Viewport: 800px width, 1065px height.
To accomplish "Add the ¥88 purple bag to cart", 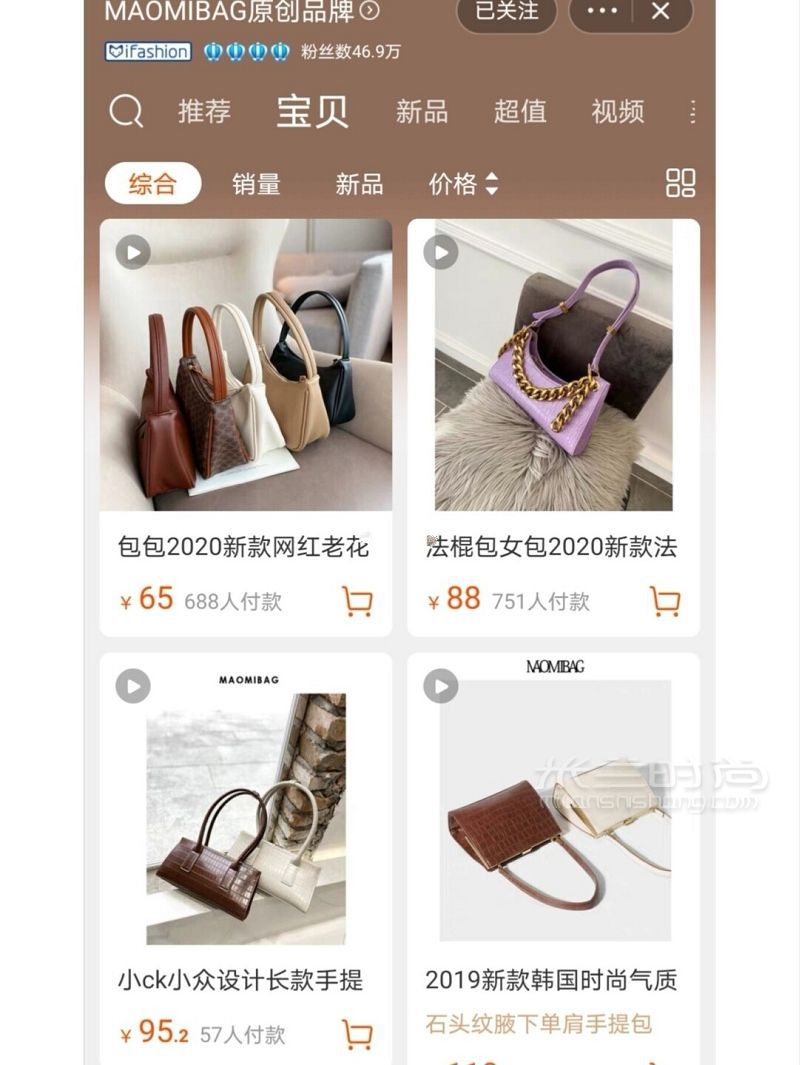I will coord(665,600).
